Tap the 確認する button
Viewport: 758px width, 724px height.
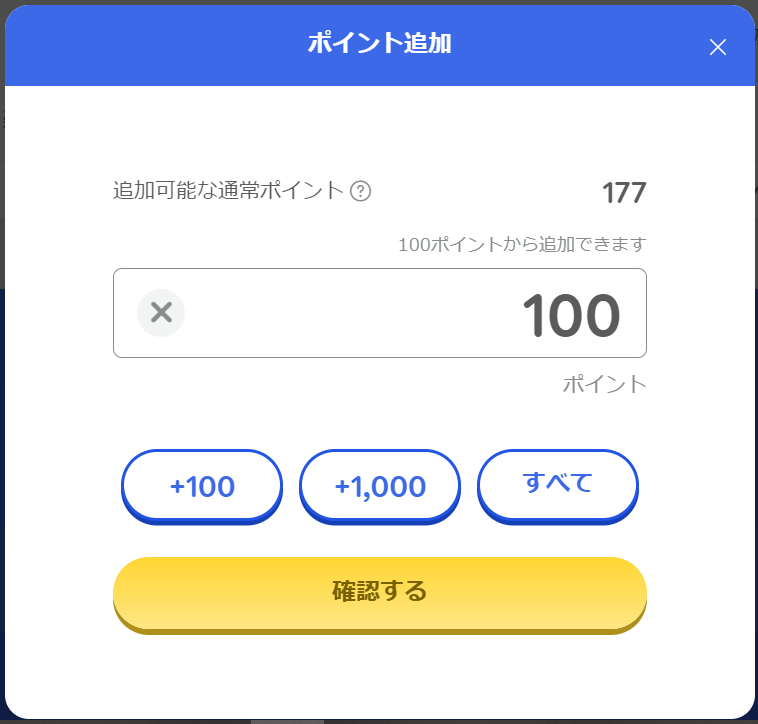[380, 591]
